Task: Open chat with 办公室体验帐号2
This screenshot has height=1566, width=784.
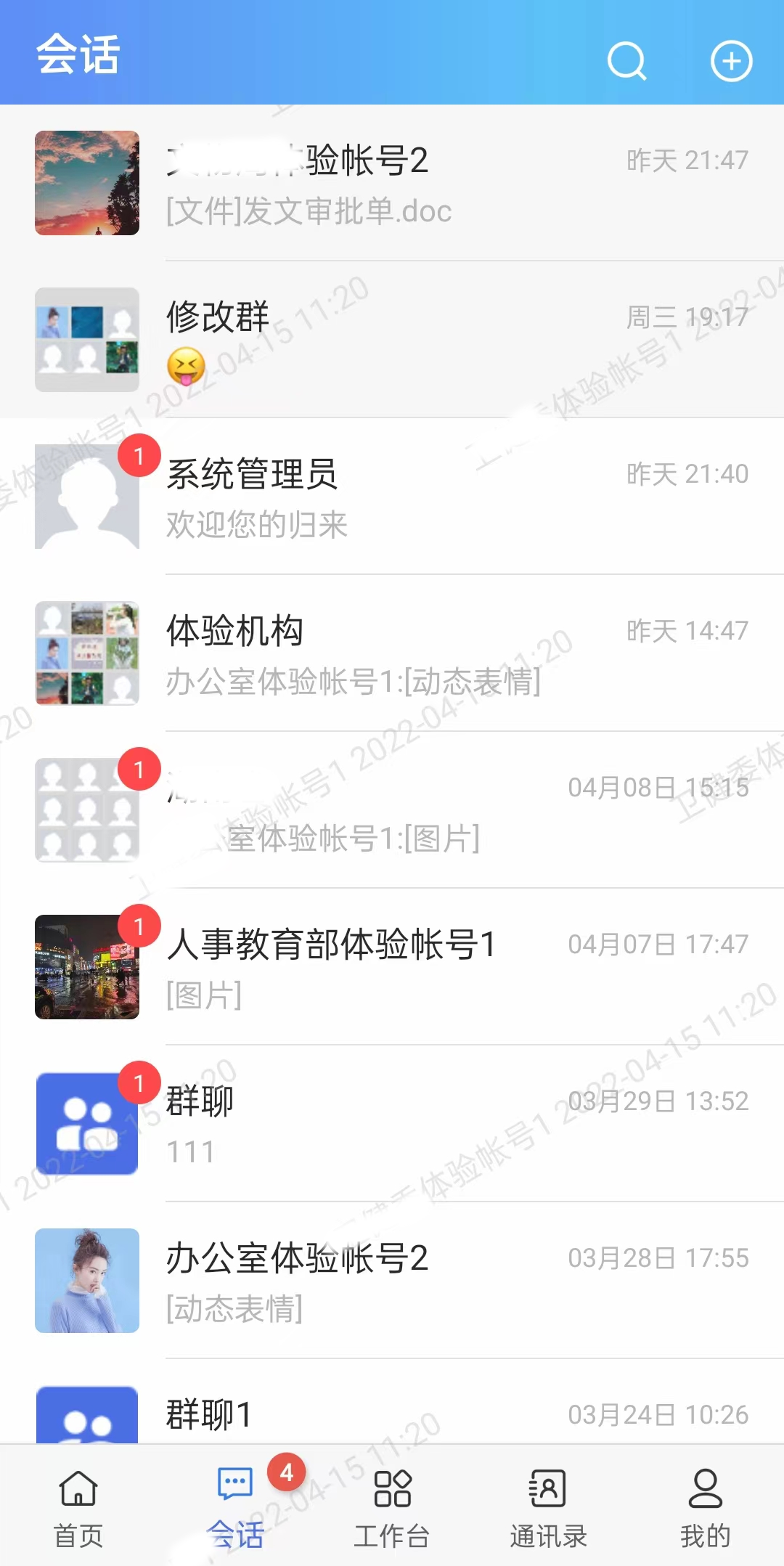Action: [x=392, y=1281]
